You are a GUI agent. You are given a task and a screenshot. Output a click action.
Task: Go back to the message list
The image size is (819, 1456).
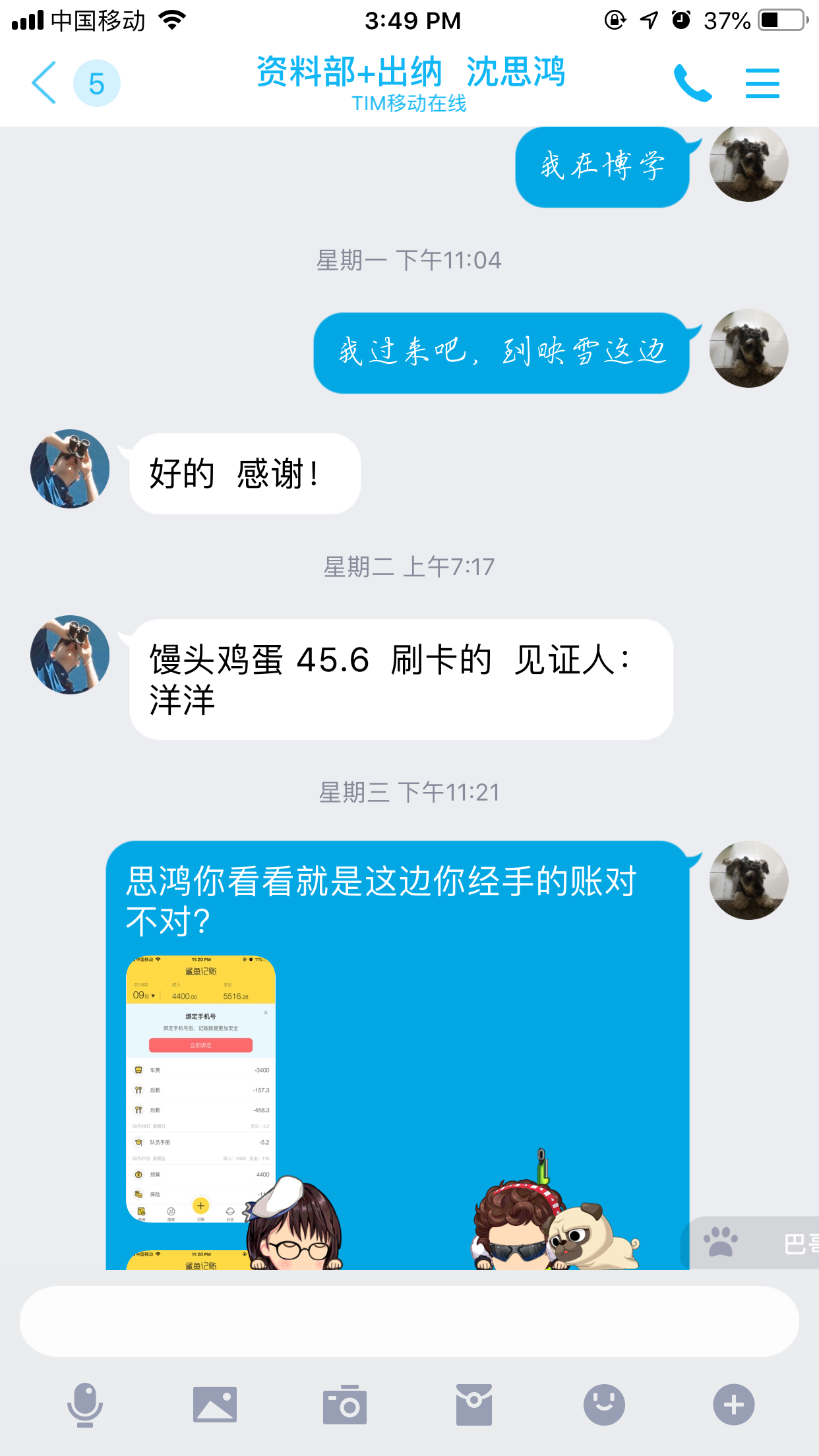coord(45,83)
